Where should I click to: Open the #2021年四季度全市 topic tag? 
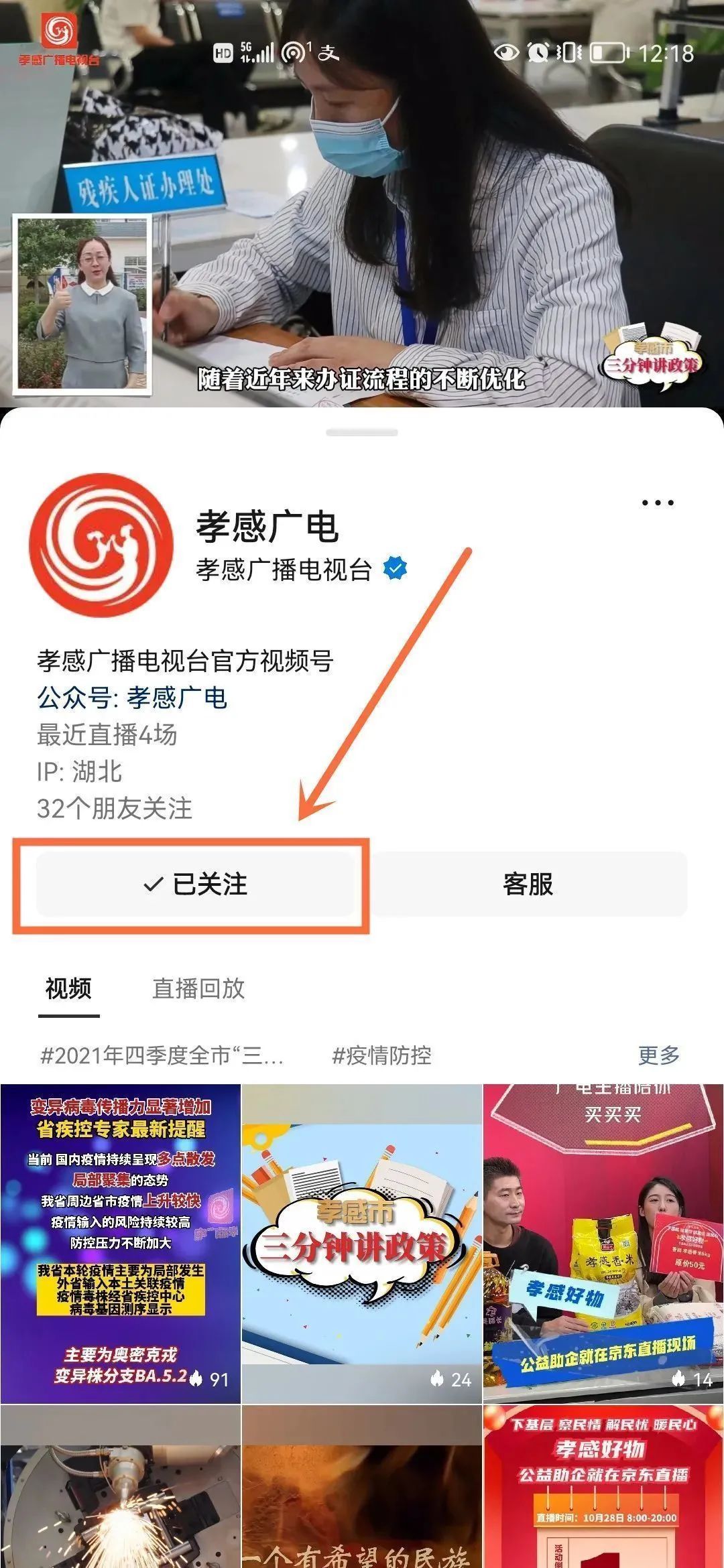point(162,1055)
